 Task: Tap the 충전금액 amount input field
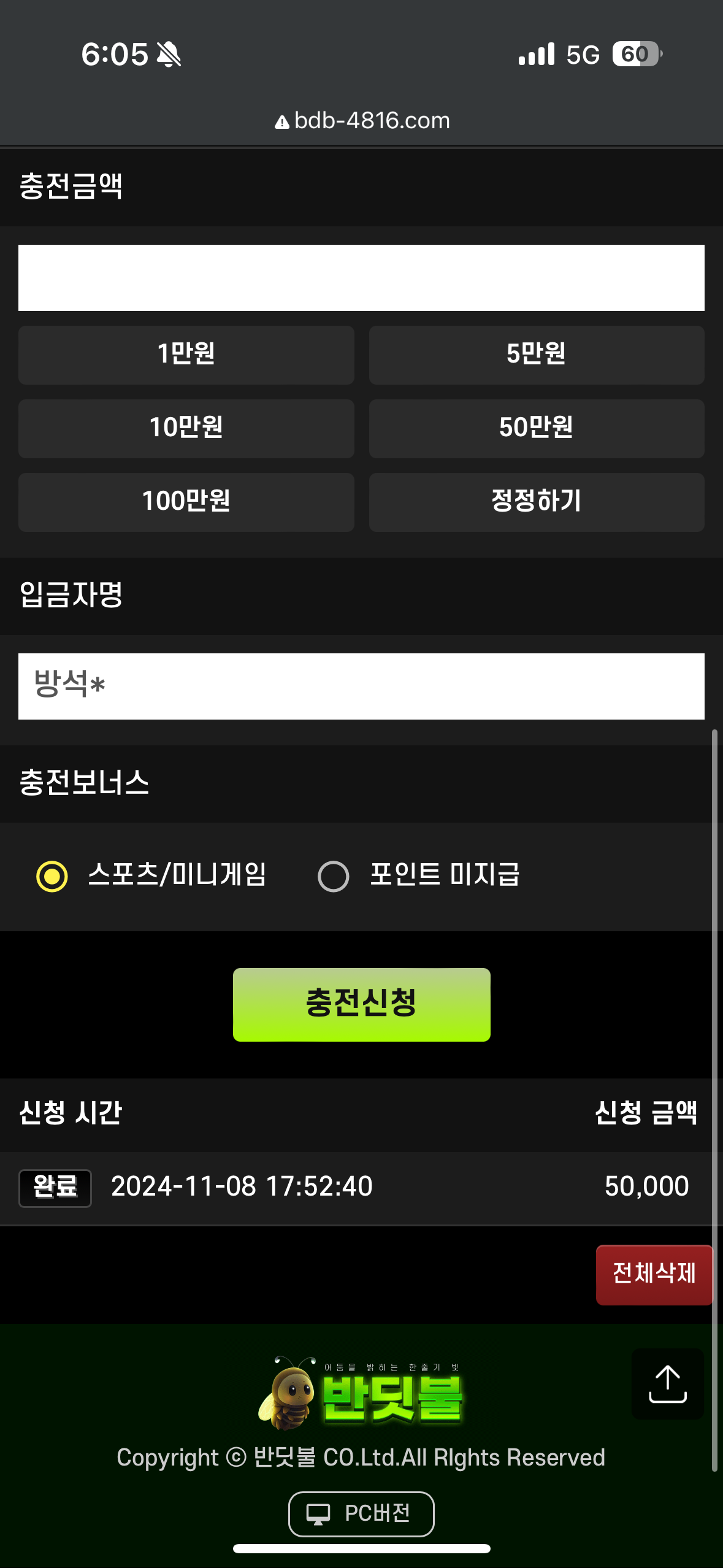[x=361, y=278]
